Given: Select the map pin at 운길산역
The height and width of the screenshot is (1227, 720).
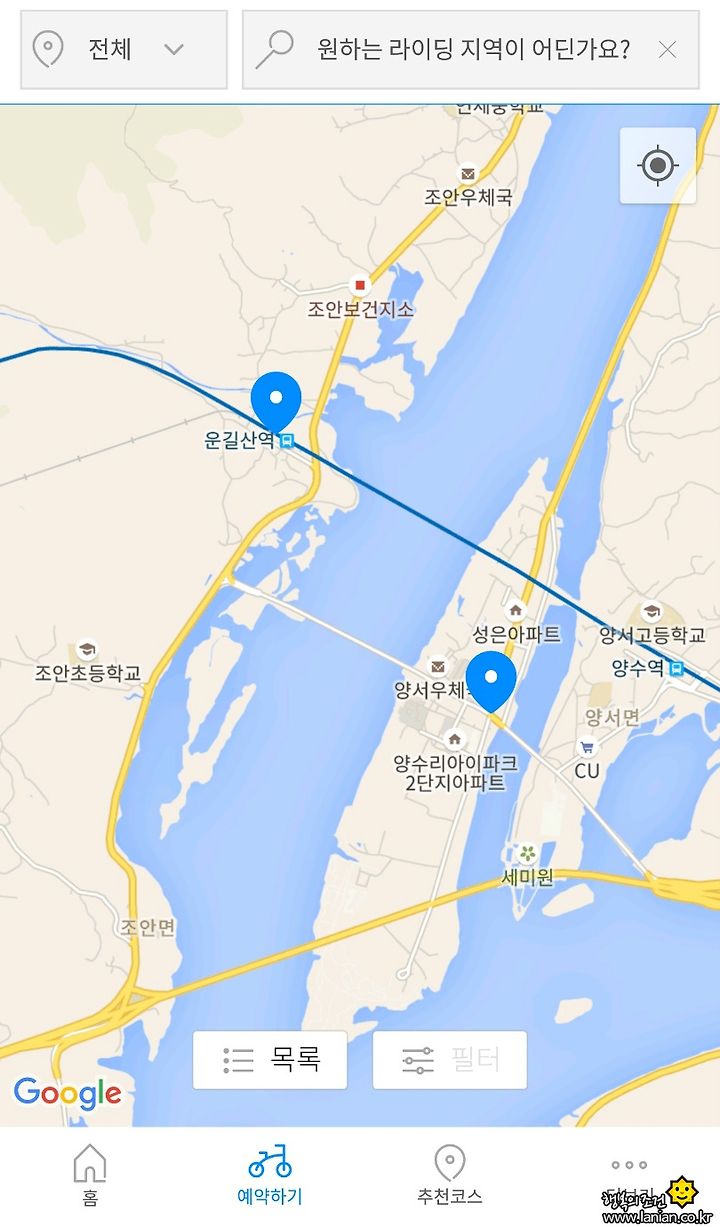Looking at the screenshot, I should coord(276,402).
